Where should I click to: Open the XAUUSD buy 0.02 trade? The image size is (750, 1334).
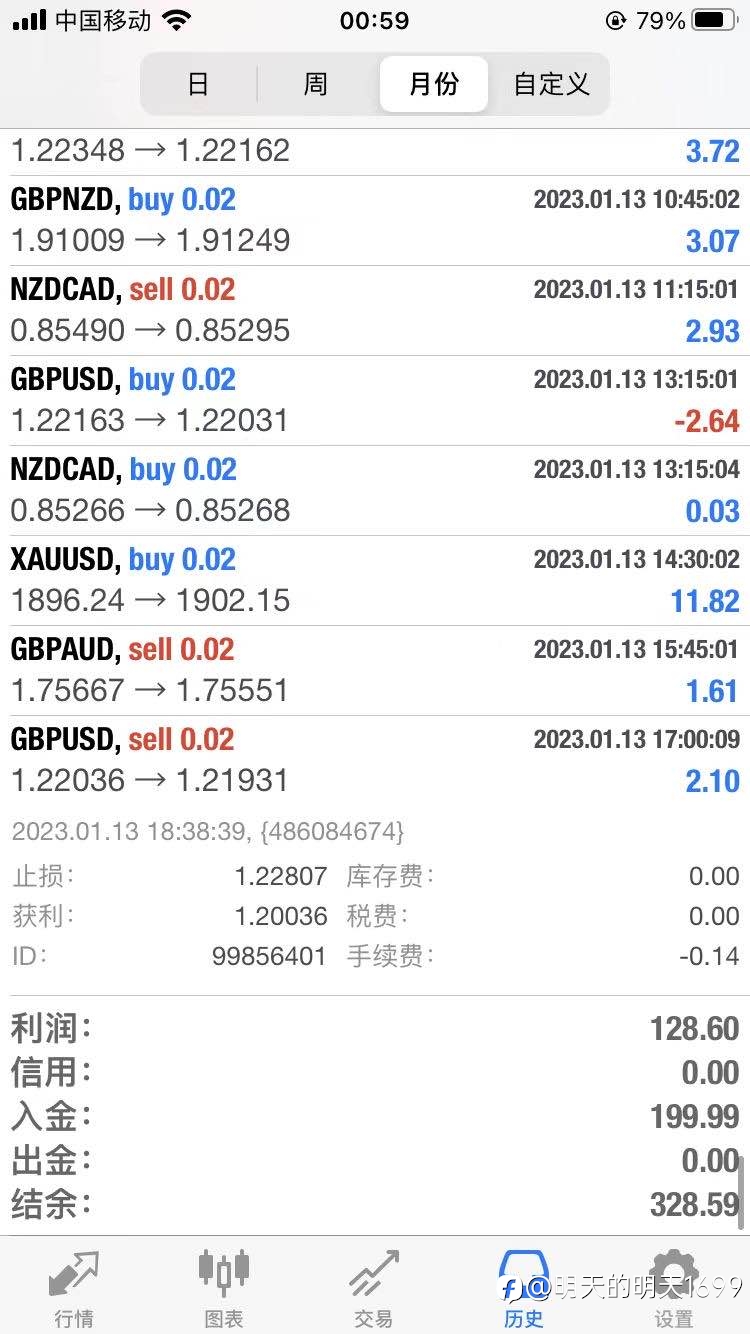pos(375,580)
